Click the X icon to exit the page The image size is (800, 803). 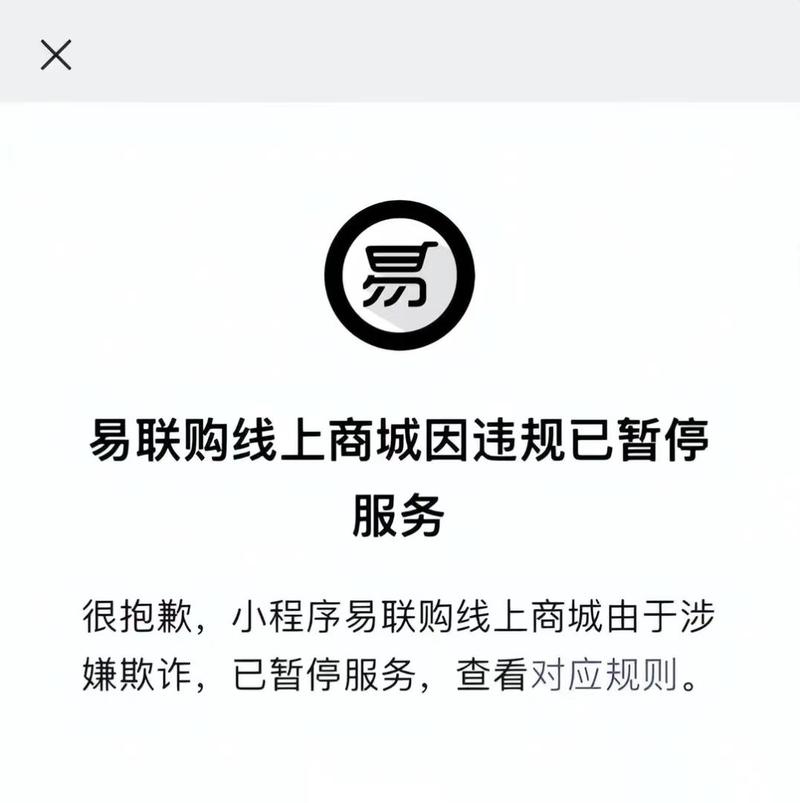point(58,52)
